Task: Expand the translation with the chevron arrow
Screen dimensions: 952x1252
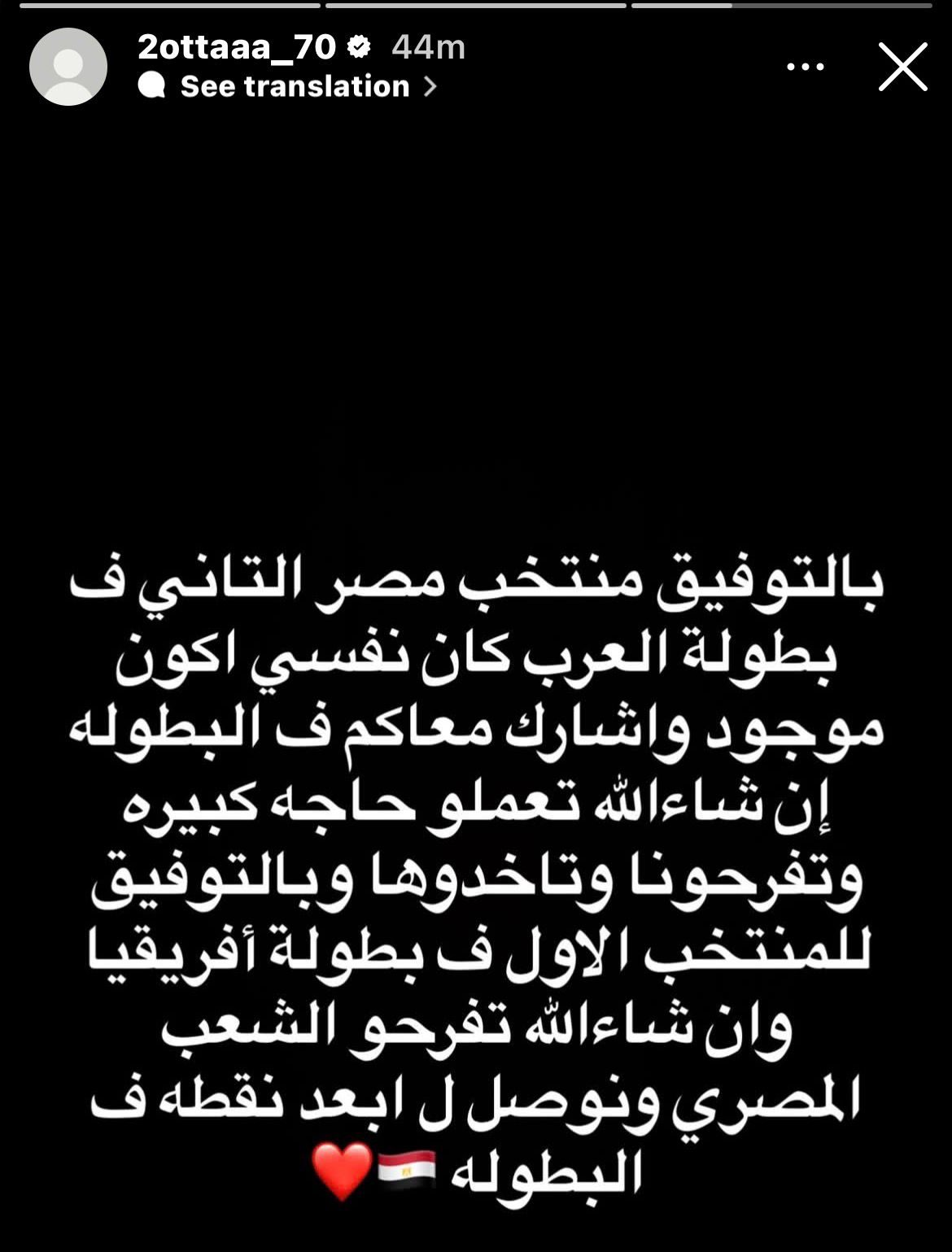Action: (432, 85)
